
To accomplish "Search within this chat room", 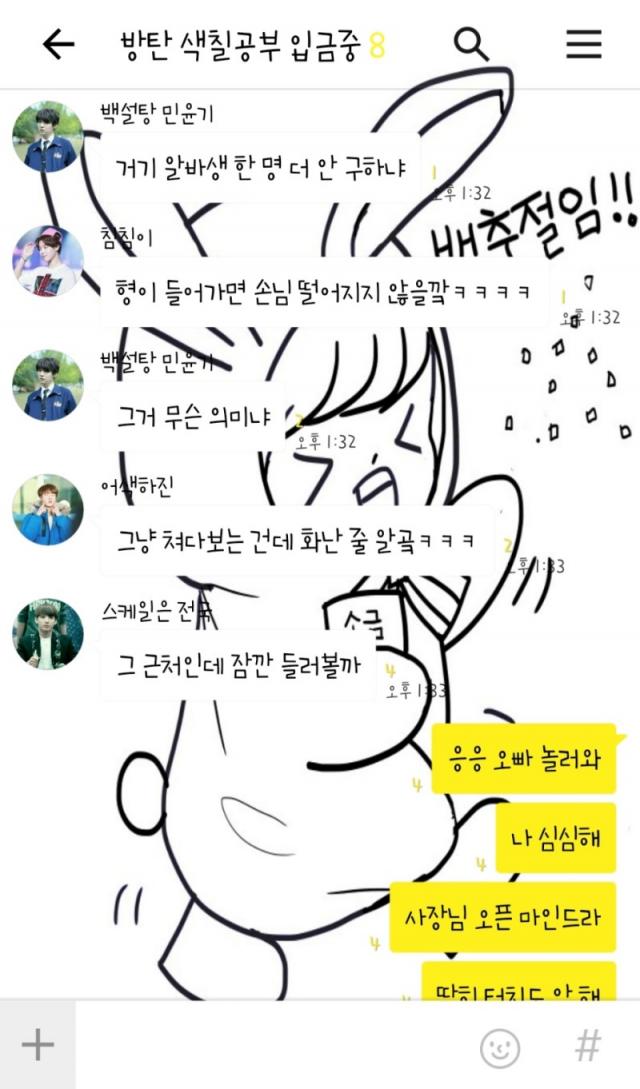I will [x=470, y=44].
